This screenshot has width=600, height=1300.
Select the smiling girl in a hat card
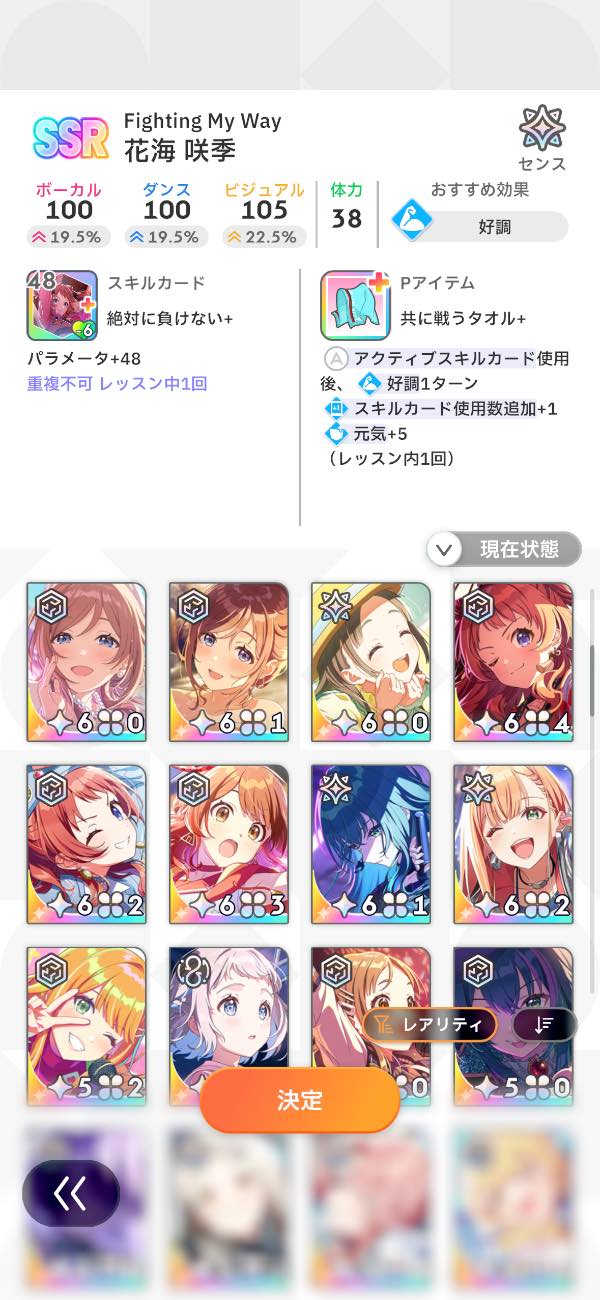point(371,662)
